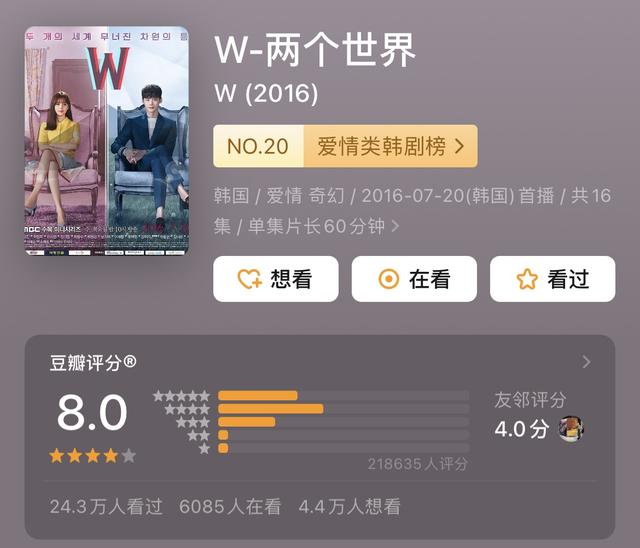Viewport: 640px width, 548px height.
Task: Mark the drama as 在看
Action: (413, 279)
